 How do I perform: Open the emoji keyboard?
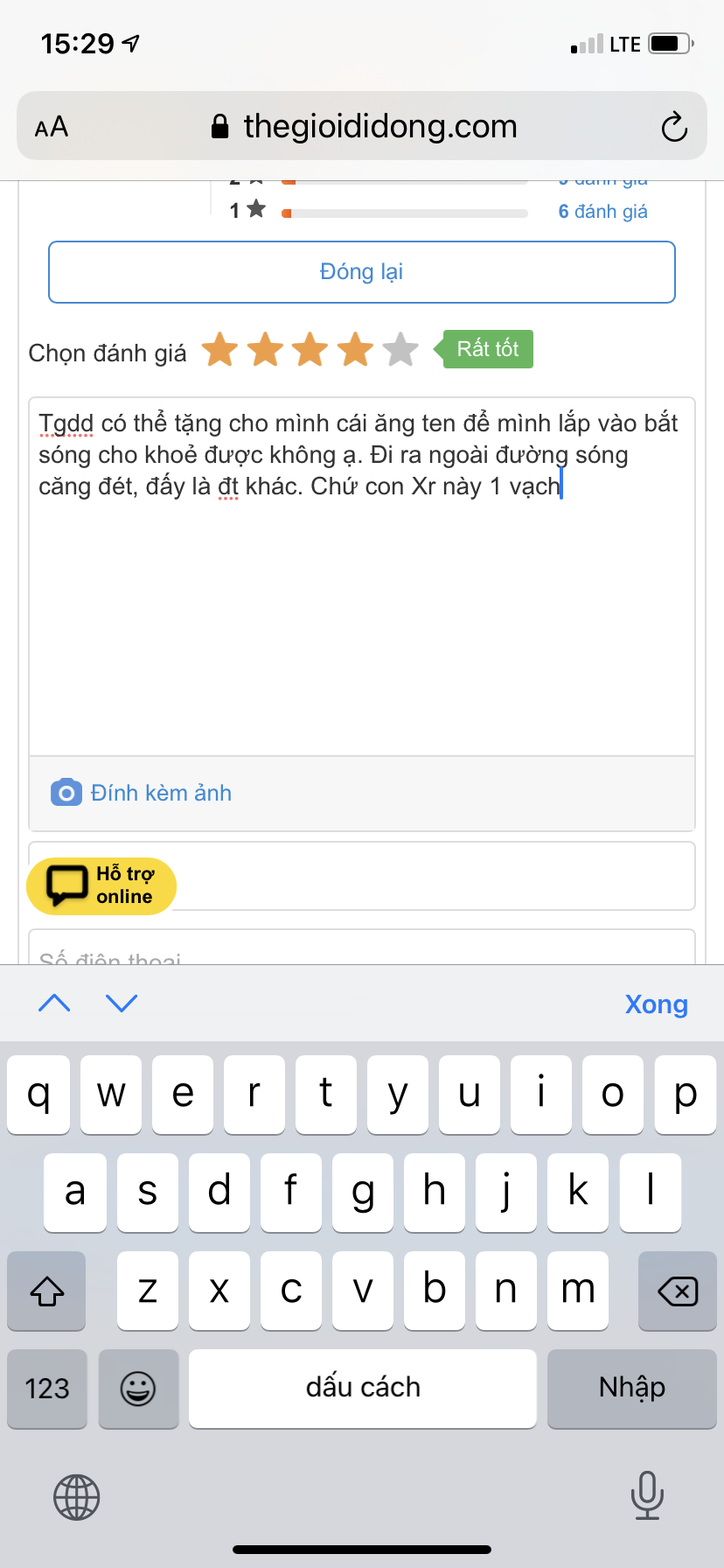pyautogui.click(x=138, y=1388)
